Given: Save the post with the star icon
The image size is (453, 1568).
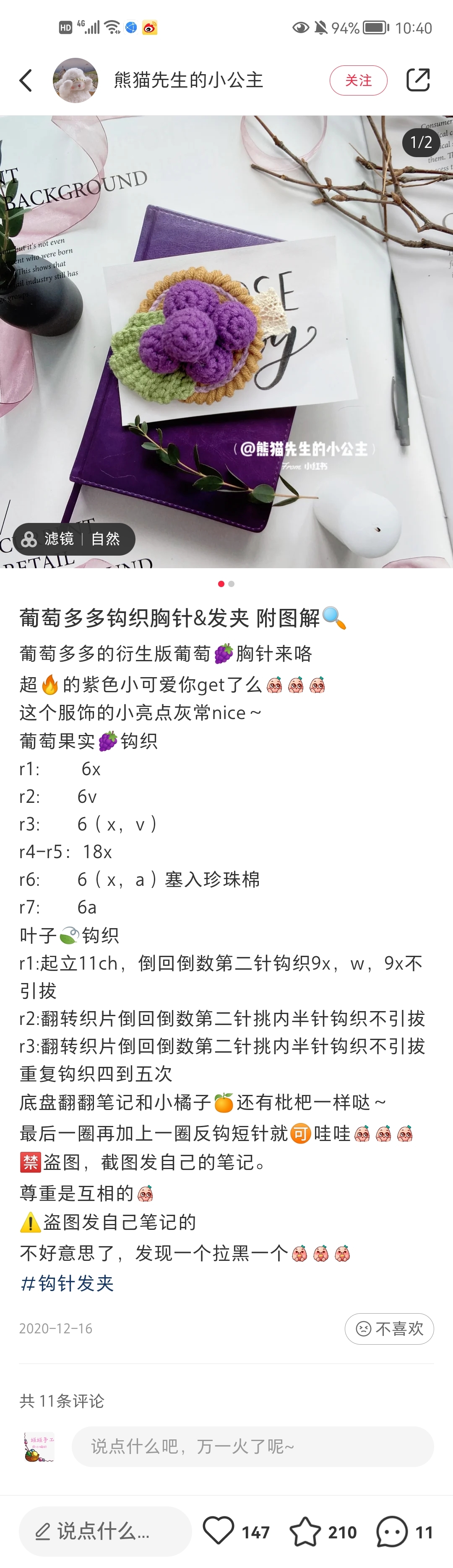Looking at the screenshot, I should pos(305,1531).
